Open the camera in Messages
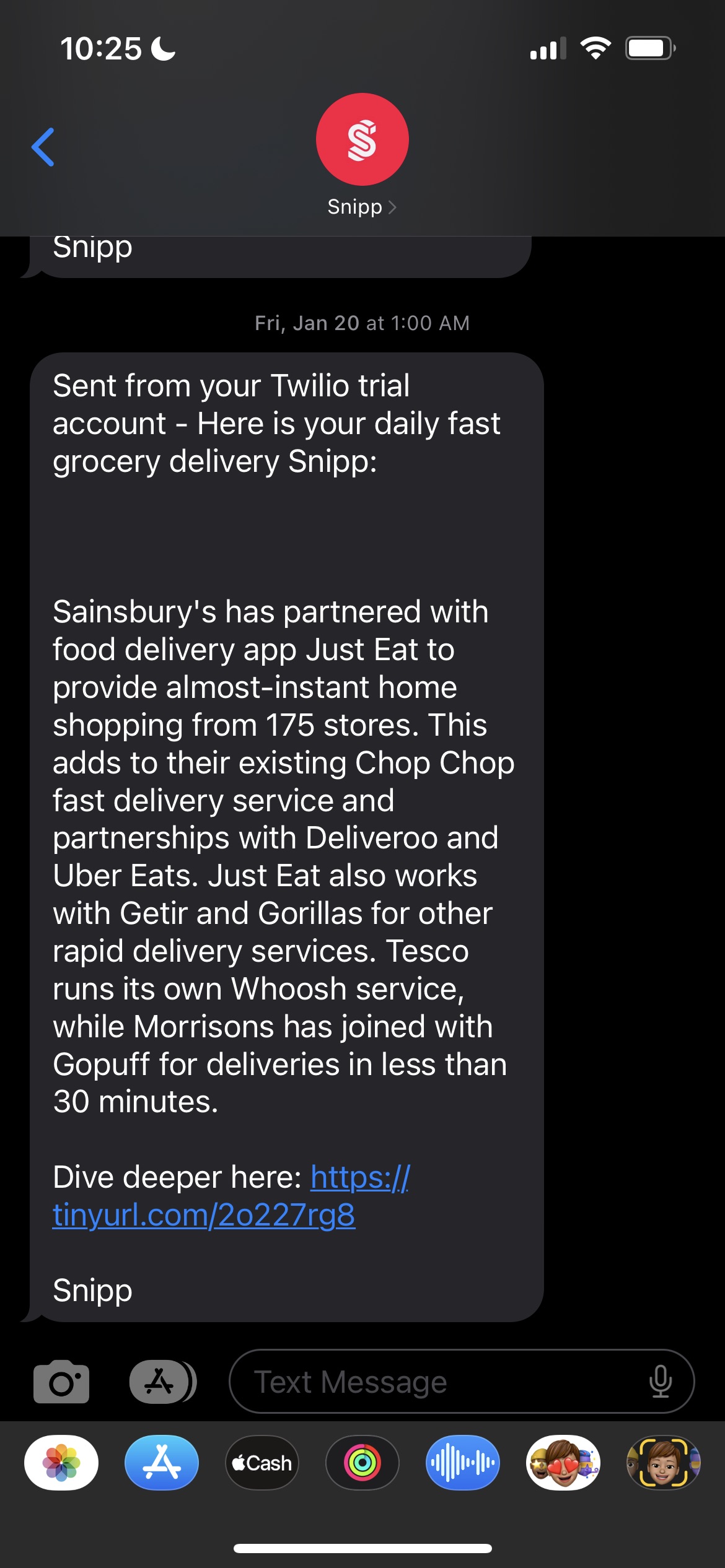Screen dimensions: 725x1568 coord(61,1382)
